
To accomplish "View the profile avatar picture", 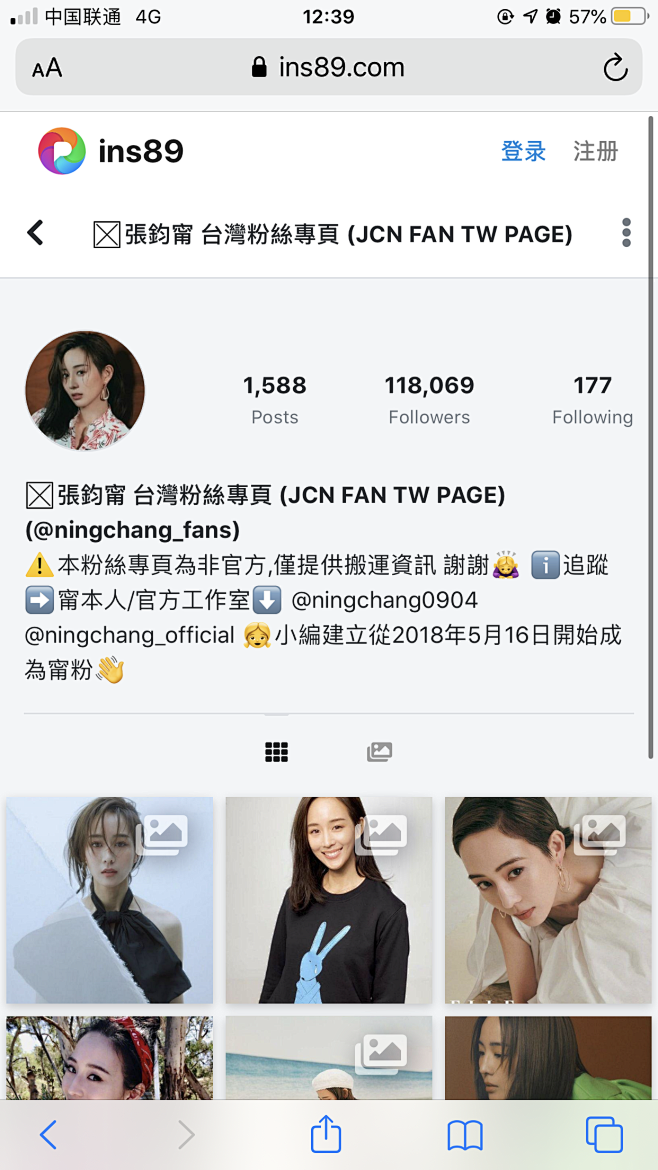I will pos(85,391).
